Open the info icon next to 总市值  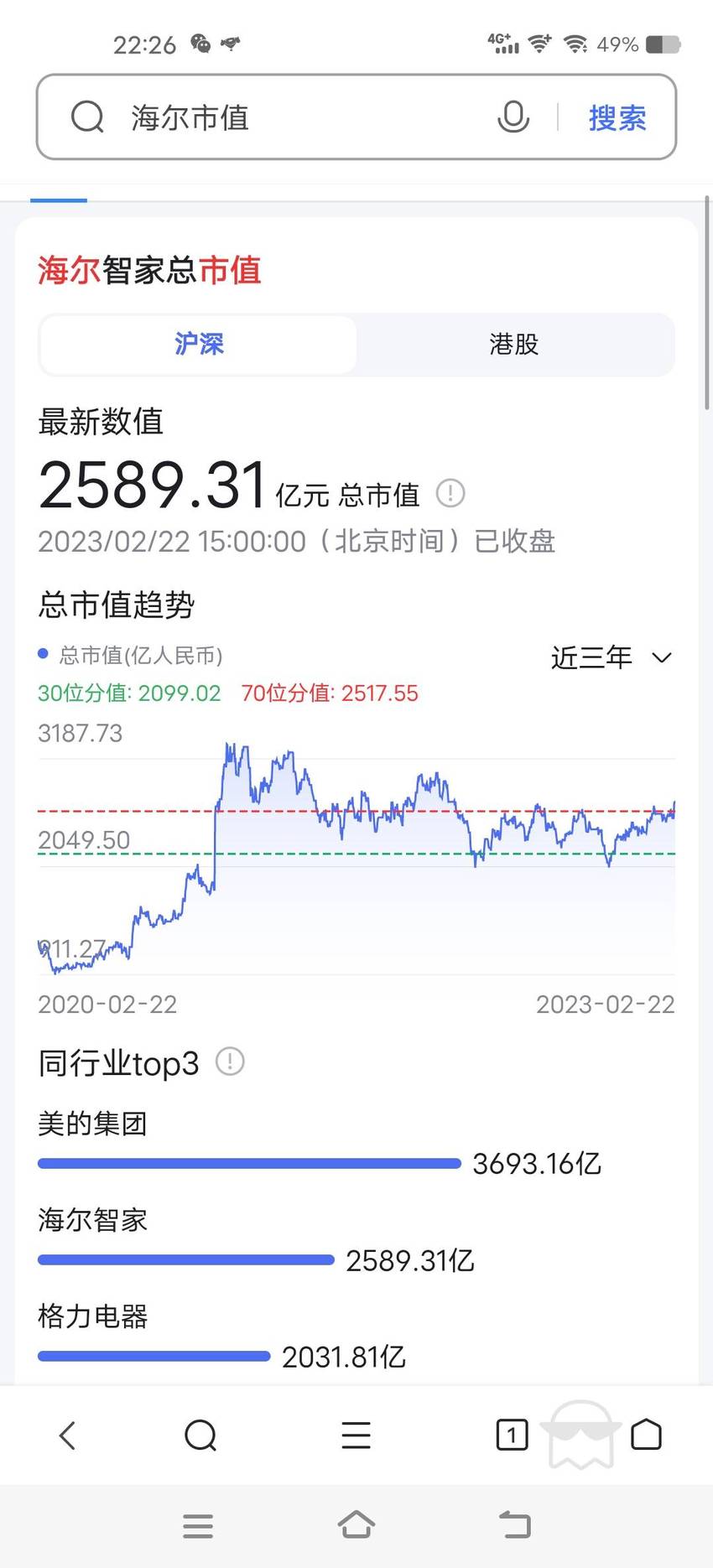(x=450, y=493)
